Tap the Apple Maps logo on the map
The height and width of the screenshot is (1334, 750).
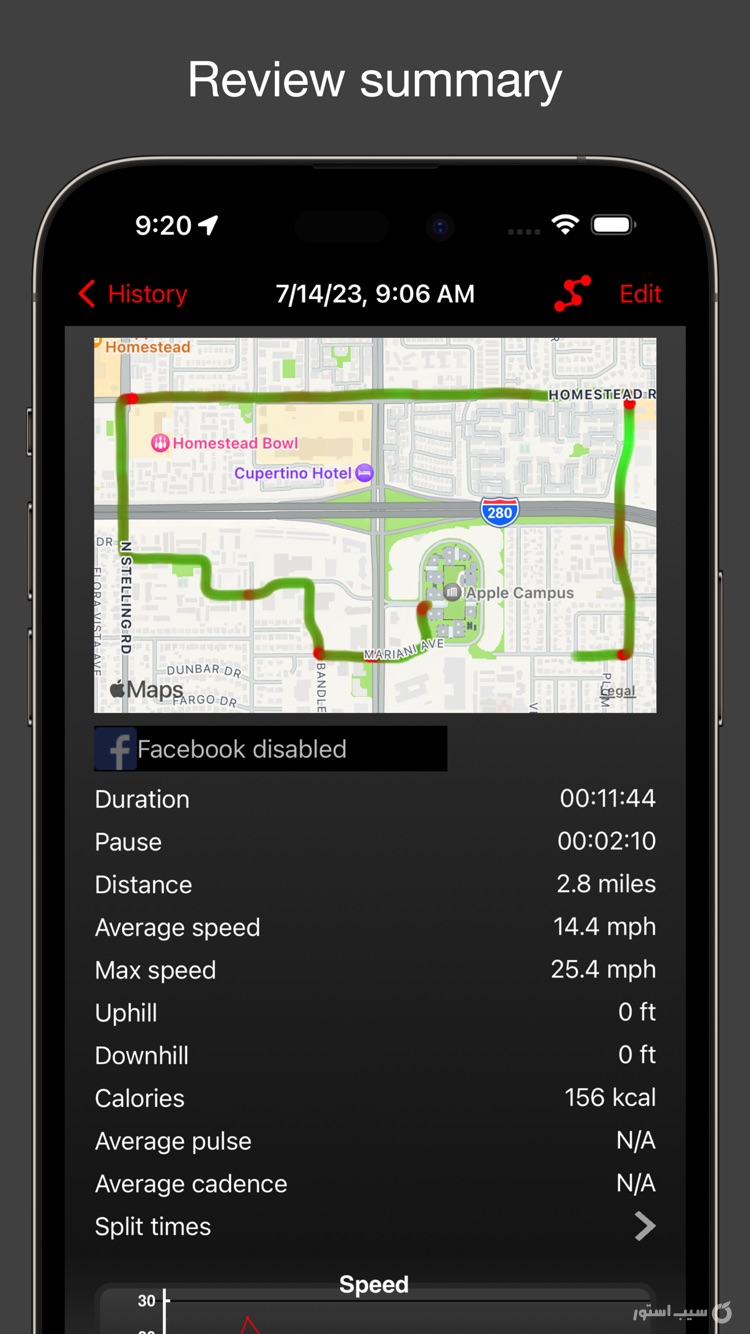pyautogui.click(x=146, y=689)
